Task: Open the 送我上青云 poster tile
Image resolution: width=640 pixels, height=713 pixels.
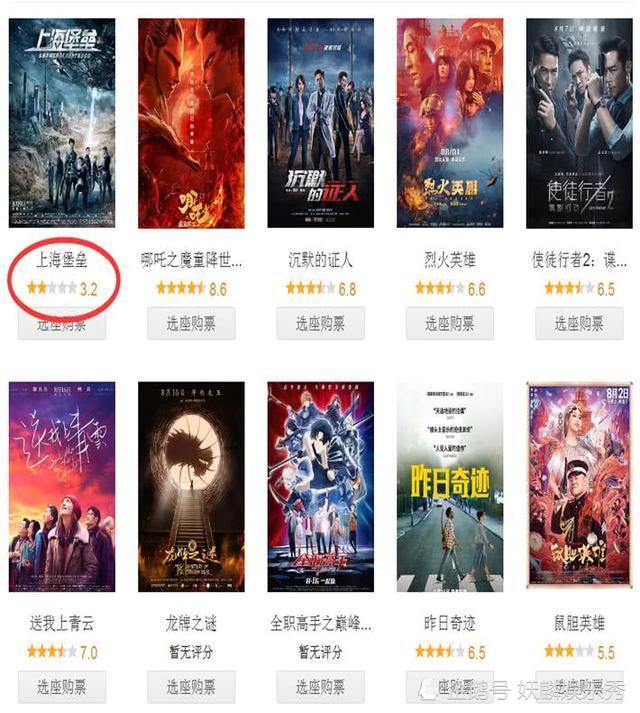Action: tap(62, 487)
